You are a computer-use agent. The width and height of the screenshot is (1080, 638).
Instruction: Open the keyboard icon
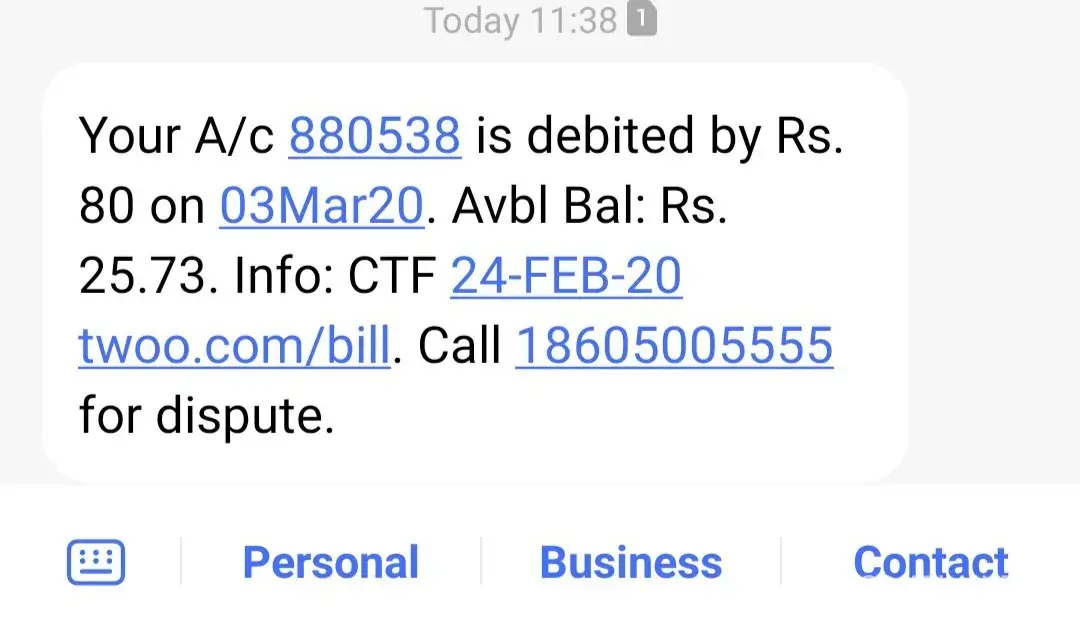[x=96, y=562]
